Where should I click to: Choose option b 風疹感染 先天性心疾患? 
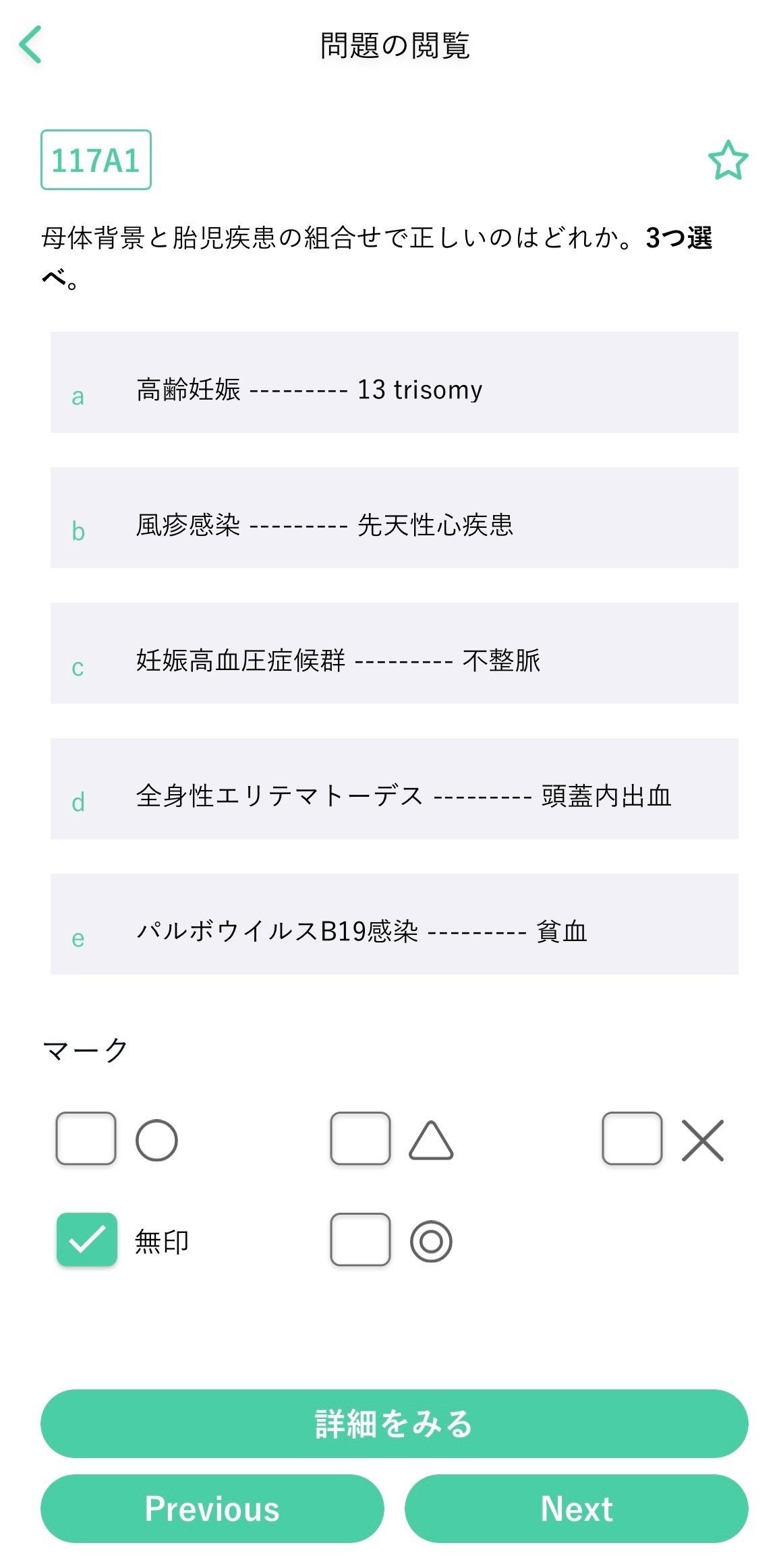point(394,518)
